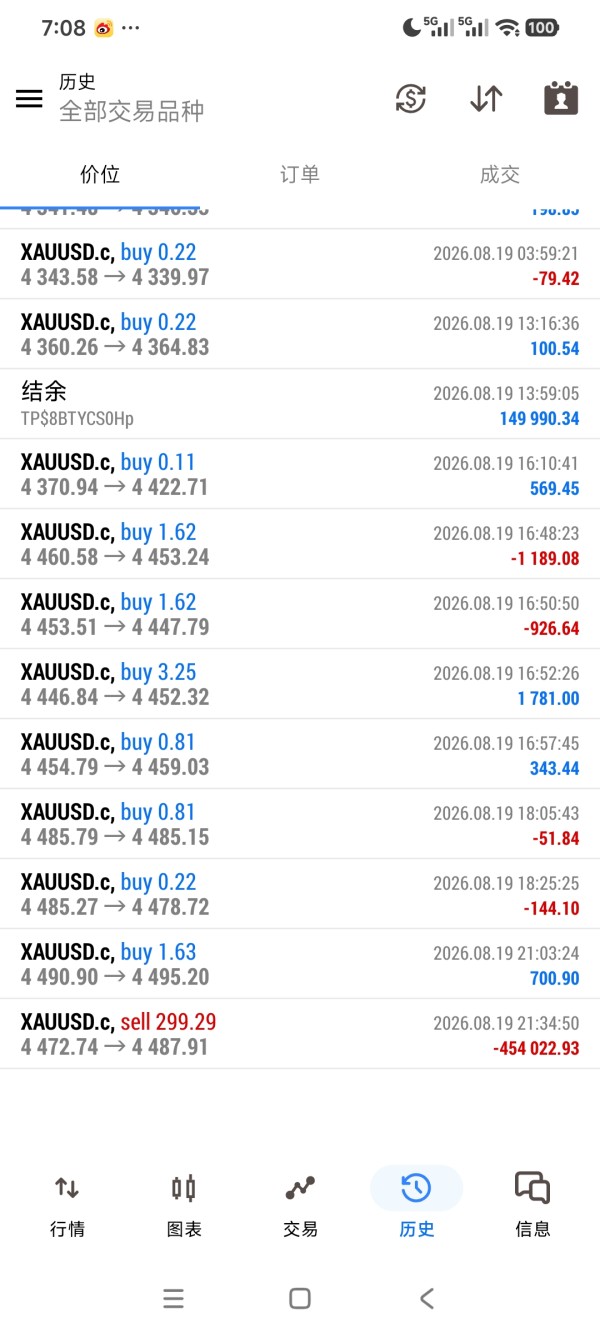
Task: Open the buy 3.25 XAUUSD.c trade
Action: point(300,684)
